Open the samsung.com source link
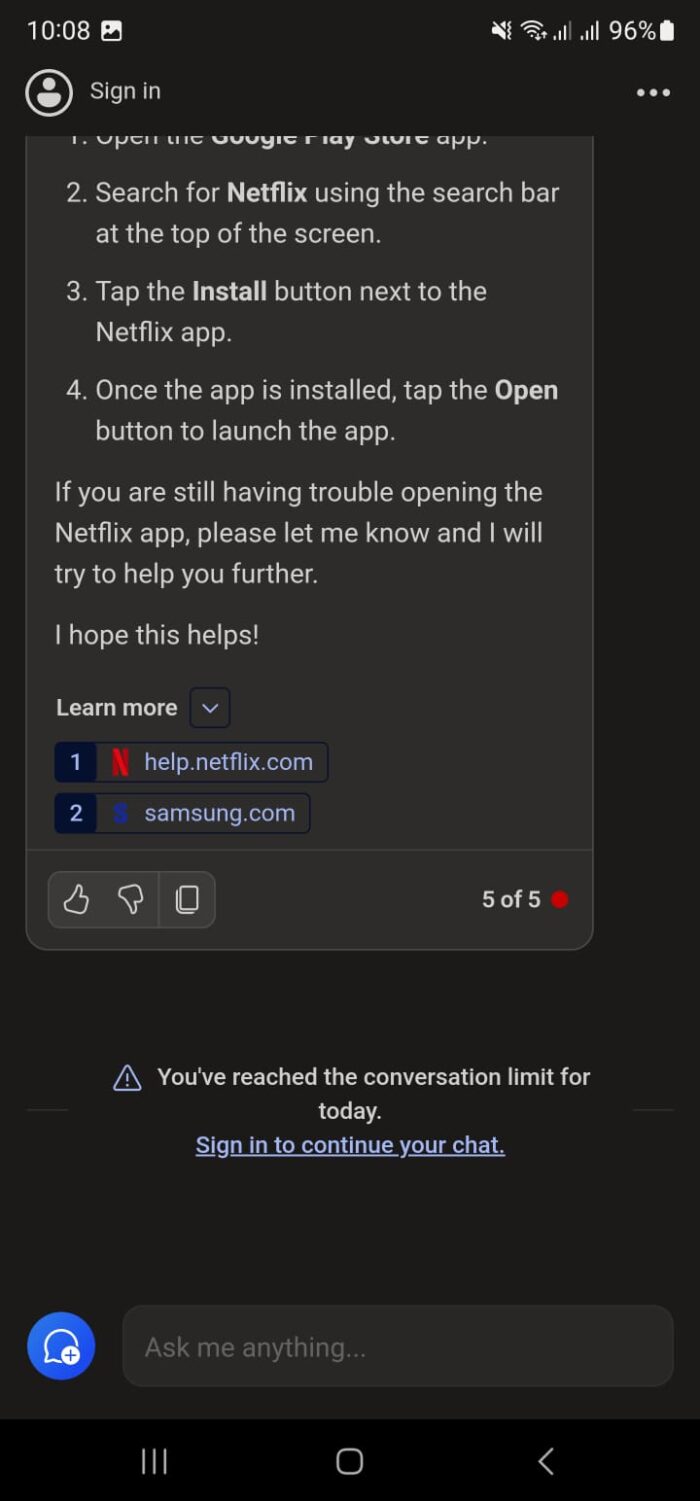700x1501 pixels. pos(218,813)
